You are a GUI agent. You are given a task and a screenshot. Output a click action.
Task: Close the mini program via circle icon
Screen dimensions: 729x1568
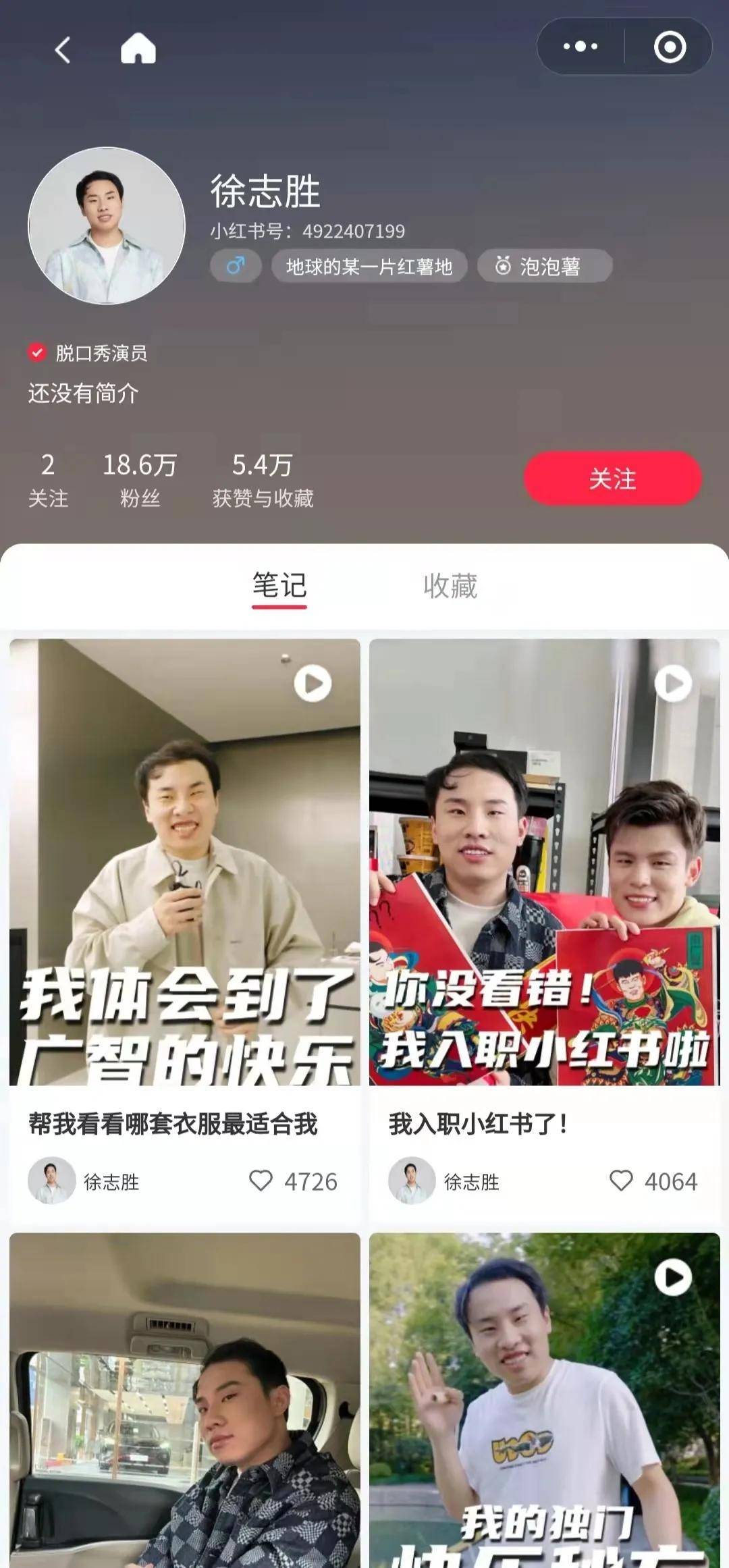pyautogui.click(x=670, y=47)
